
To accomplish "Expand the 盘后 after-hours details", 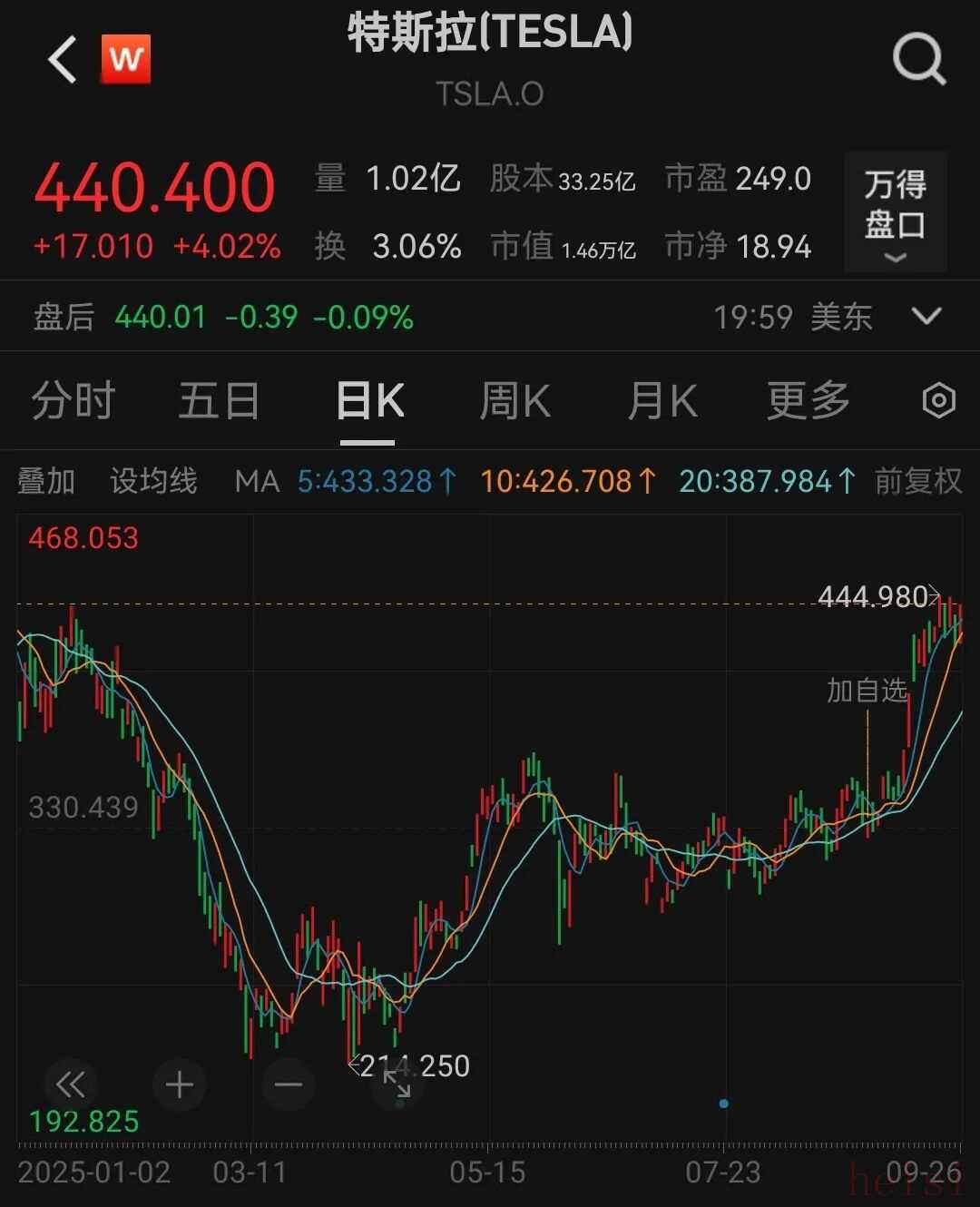I will pyautogui.click(x=926, y=316).
